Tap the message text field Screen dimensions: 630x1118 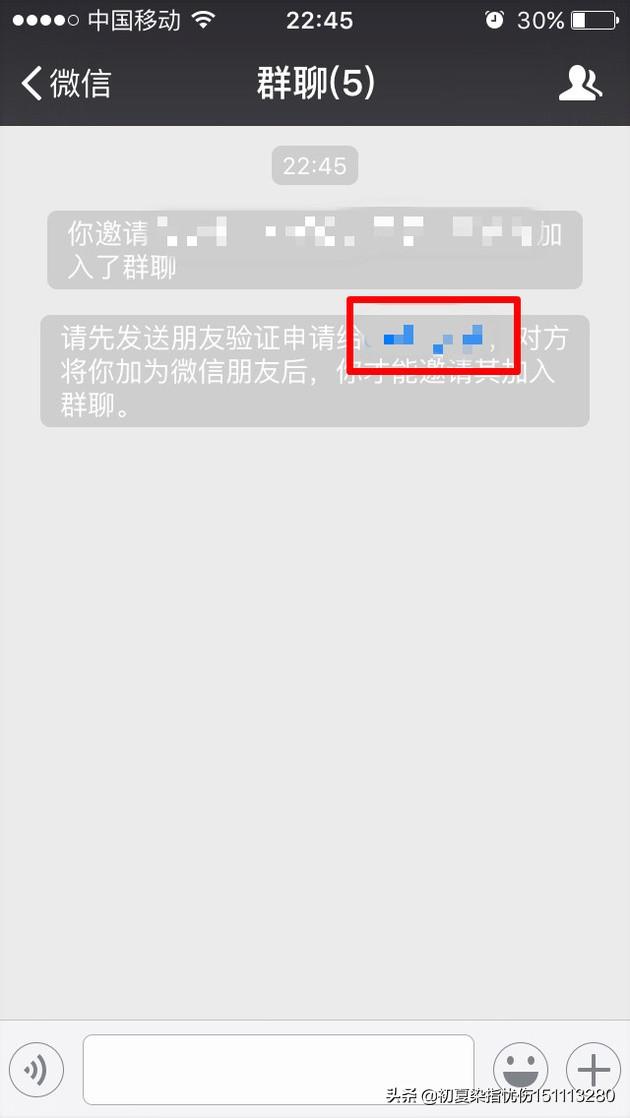278,1070
